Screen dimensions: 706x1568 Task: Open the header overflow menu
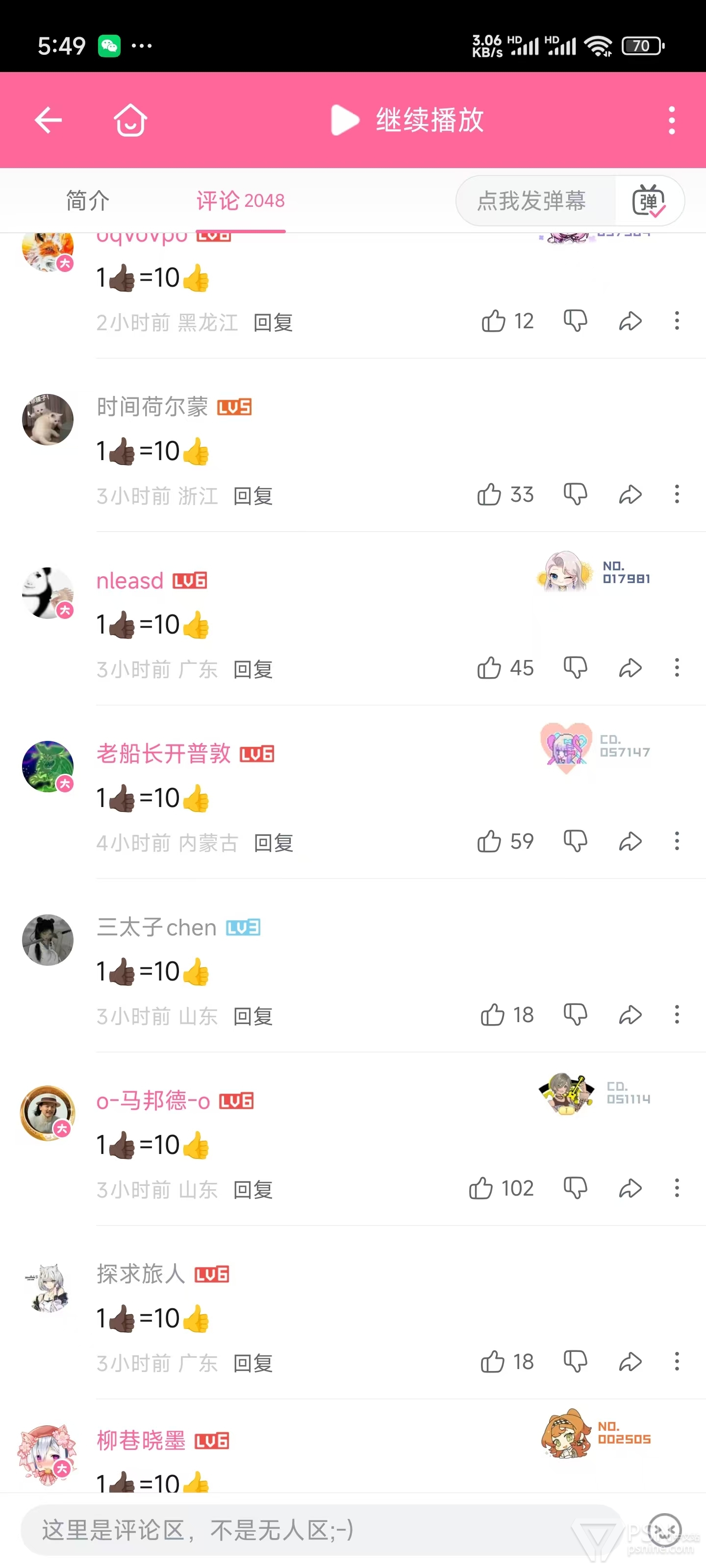tap(671, 120)
